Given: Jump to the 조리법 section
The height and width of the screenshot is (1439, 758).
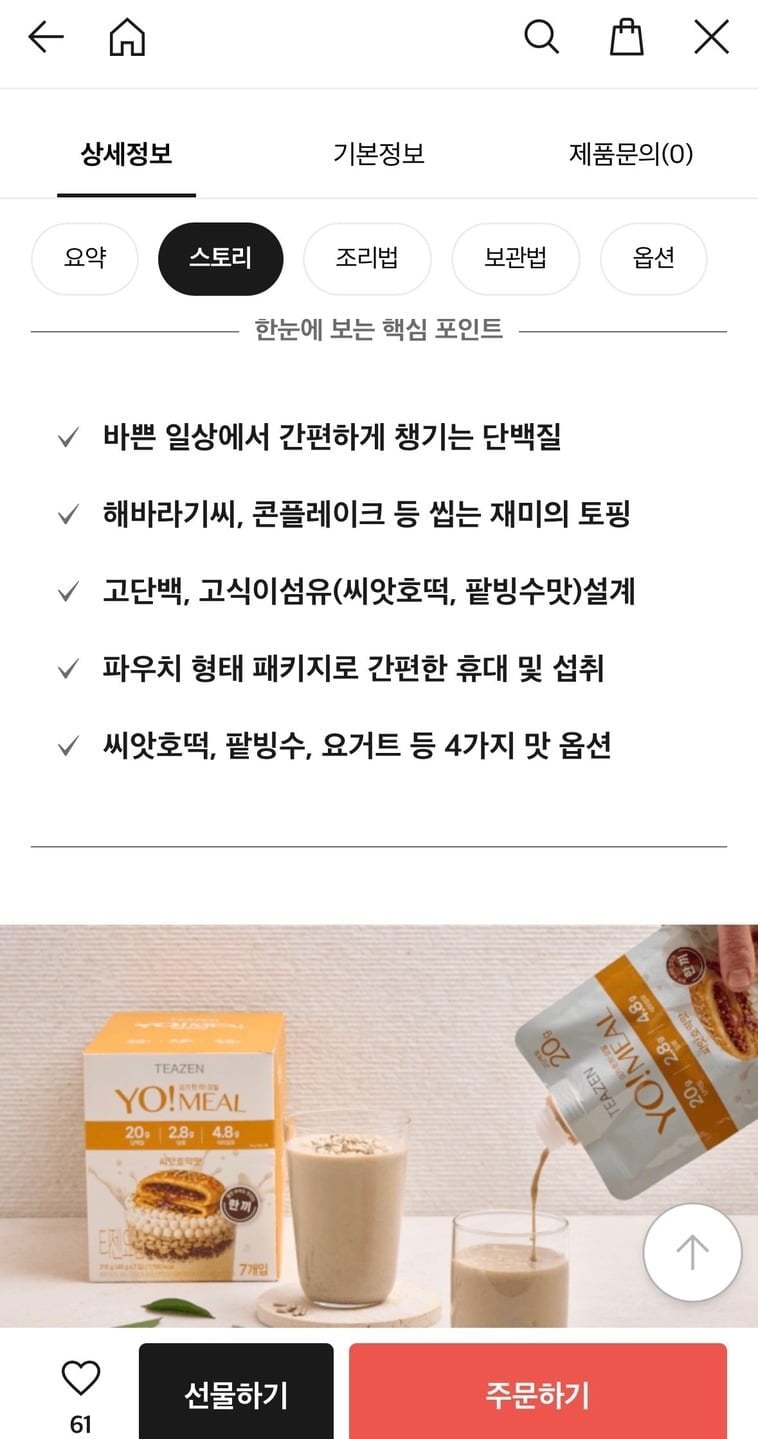Looking at the screenshot, I should point(367,258).
